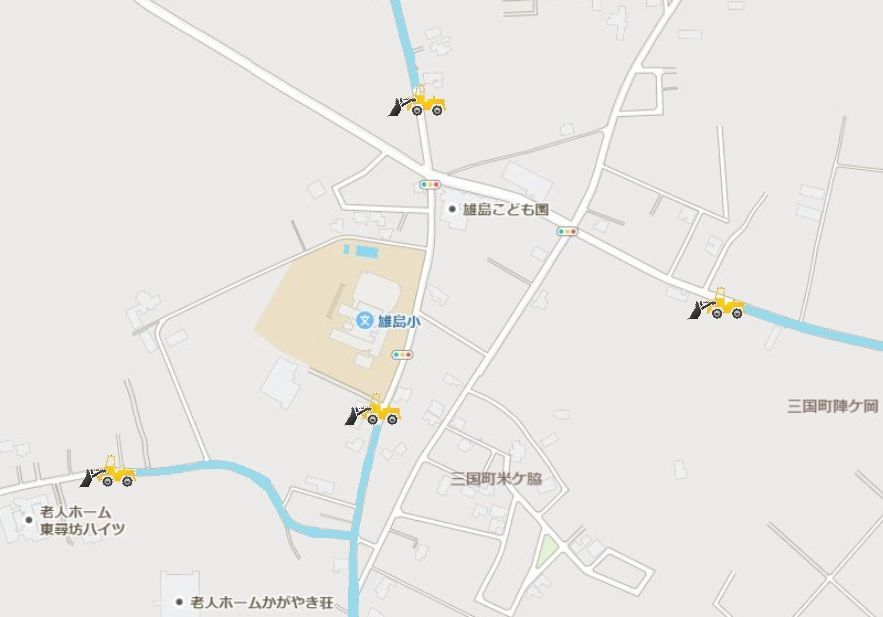Select the snowplow marker nearest 三国町陣ケ岡
Screen dimensions: 883x617
pos(717,306)
